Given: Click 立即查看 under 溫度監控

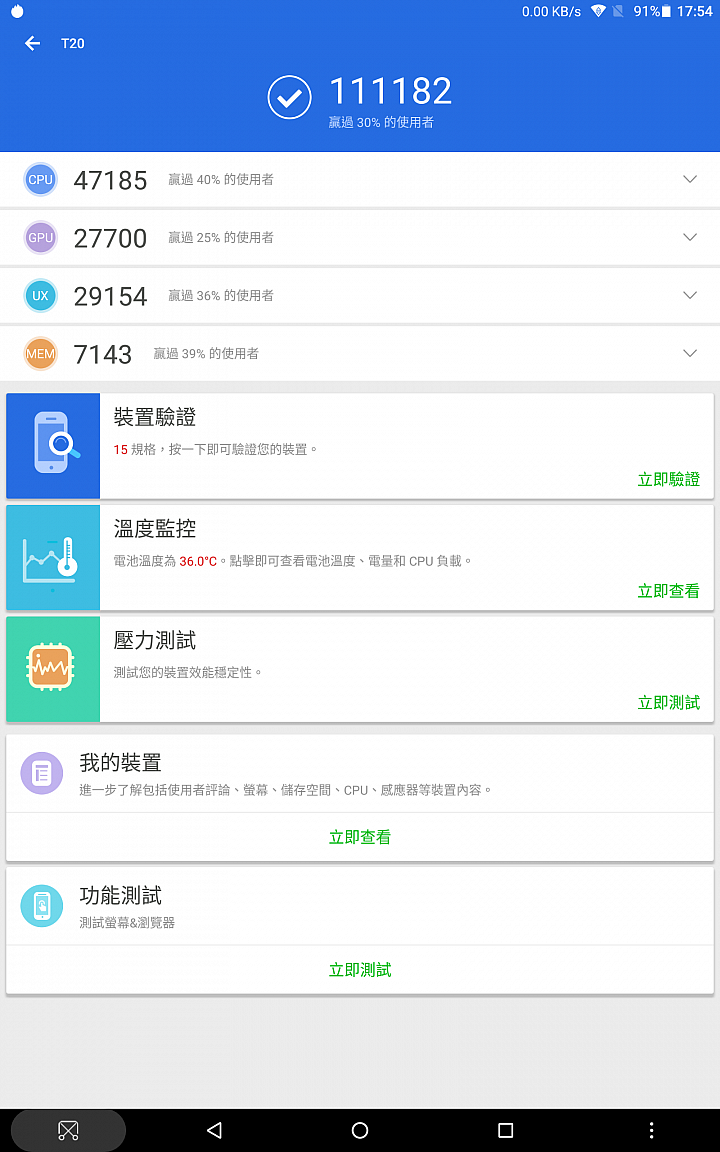Looking at the screenshot, I should [668, 591].
